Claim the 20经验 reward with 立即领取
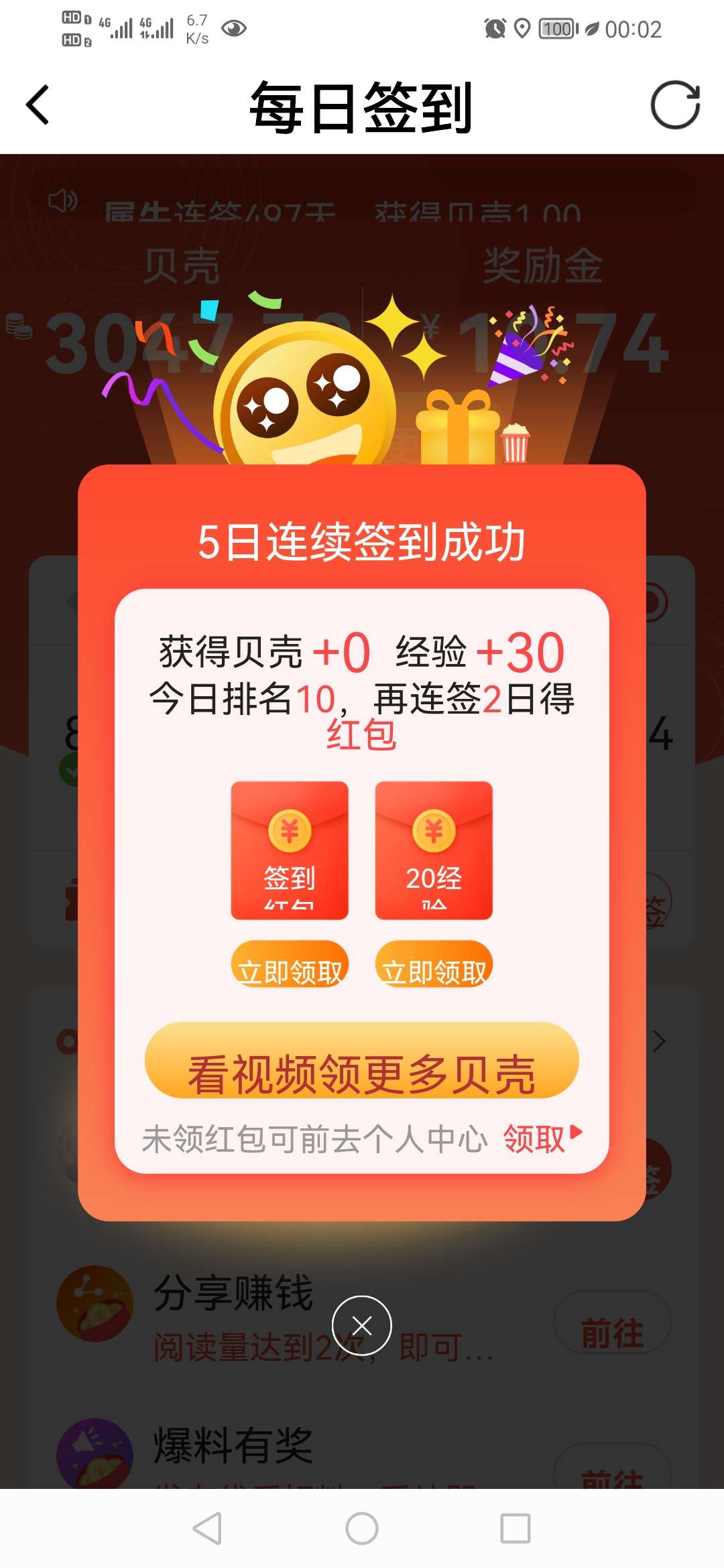 pyautogui.click(x=434, y=965)
